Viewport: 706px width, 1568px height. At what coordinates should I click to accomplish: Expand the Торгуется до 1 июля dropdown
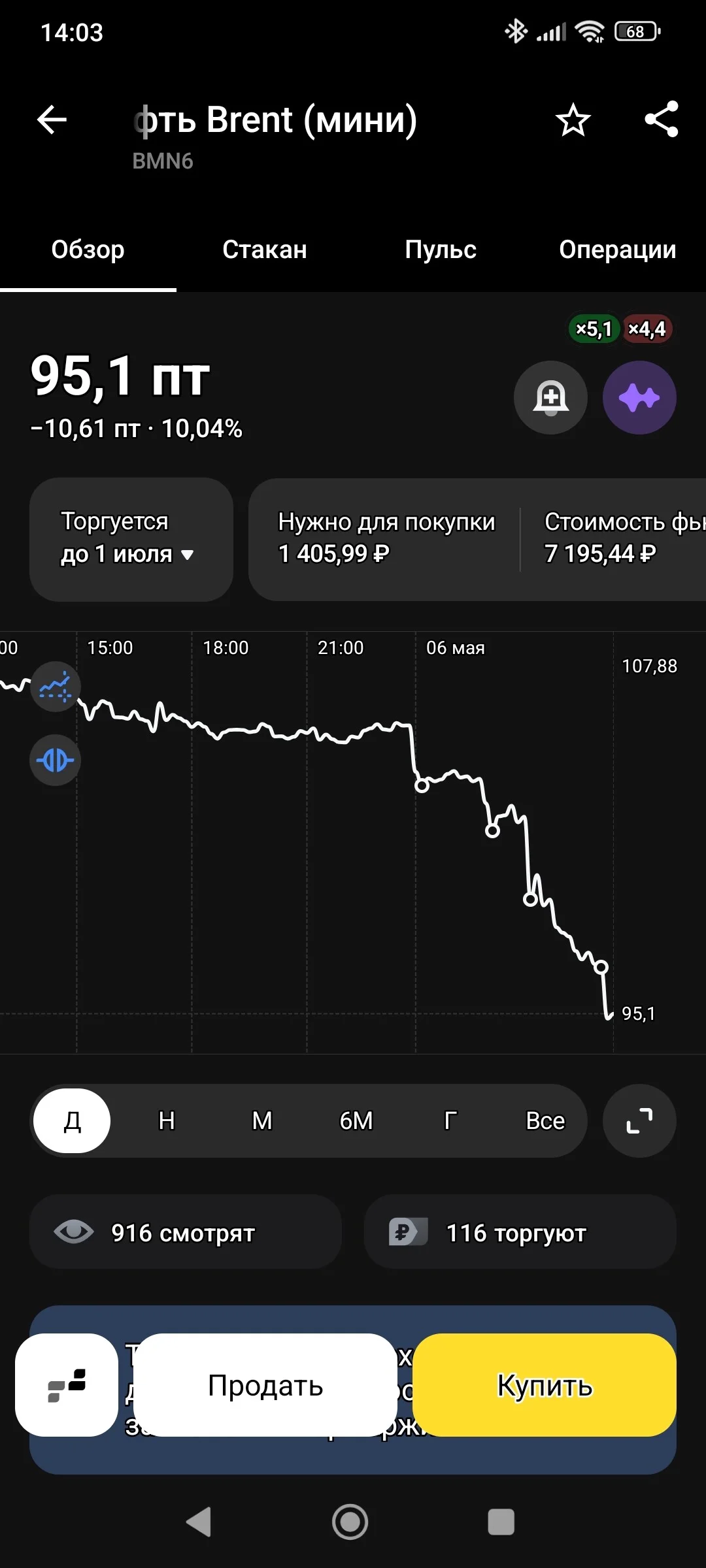pos(131,539)
